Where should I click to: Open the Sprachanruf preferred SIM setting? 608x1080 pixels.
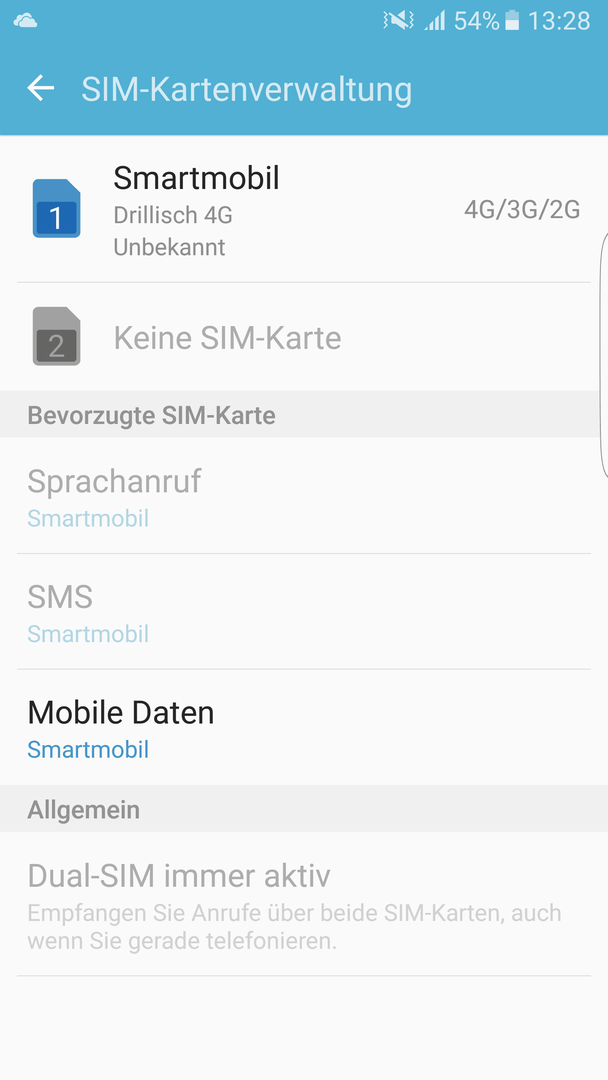pos(304,495)
